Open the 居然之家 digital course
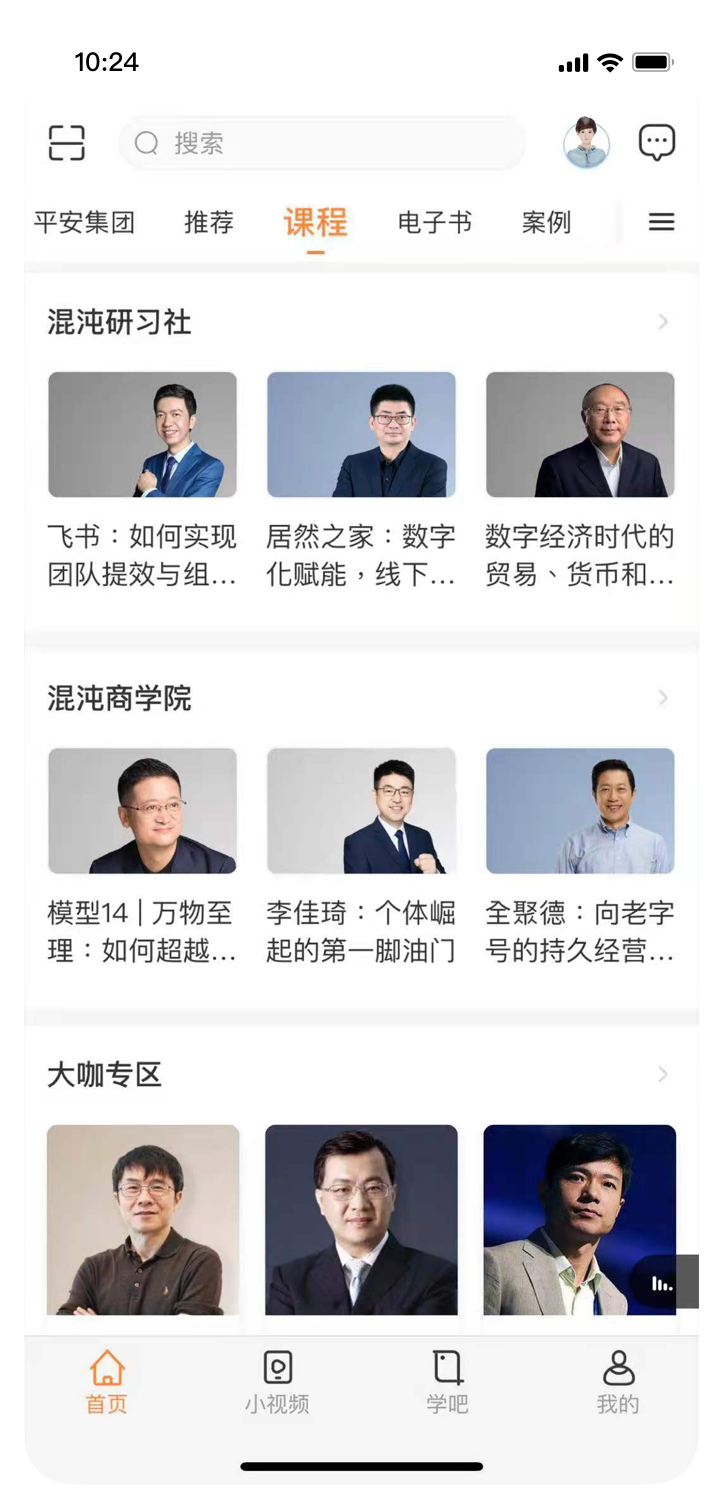723x1509 pixels. (x=361, y=480)
